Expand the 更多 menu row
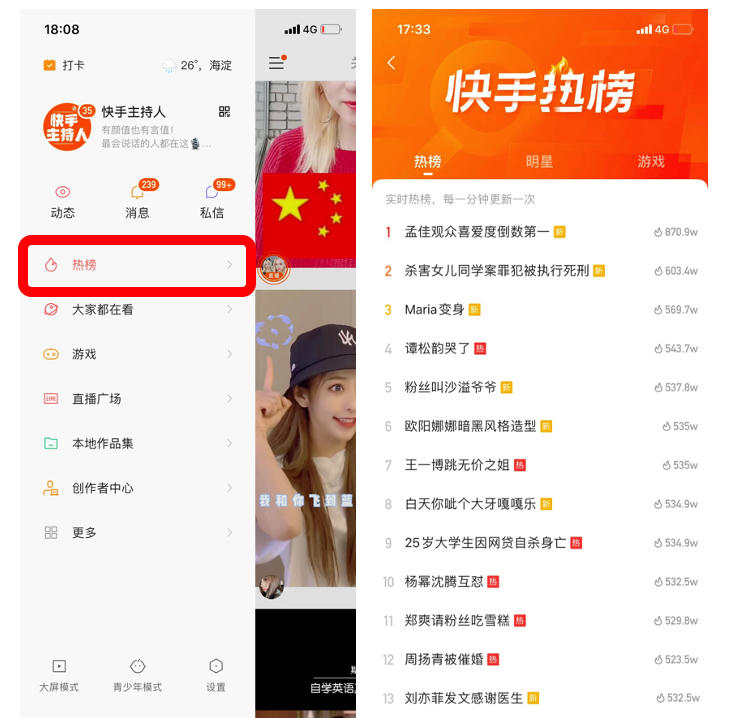 tap(137, 533)
